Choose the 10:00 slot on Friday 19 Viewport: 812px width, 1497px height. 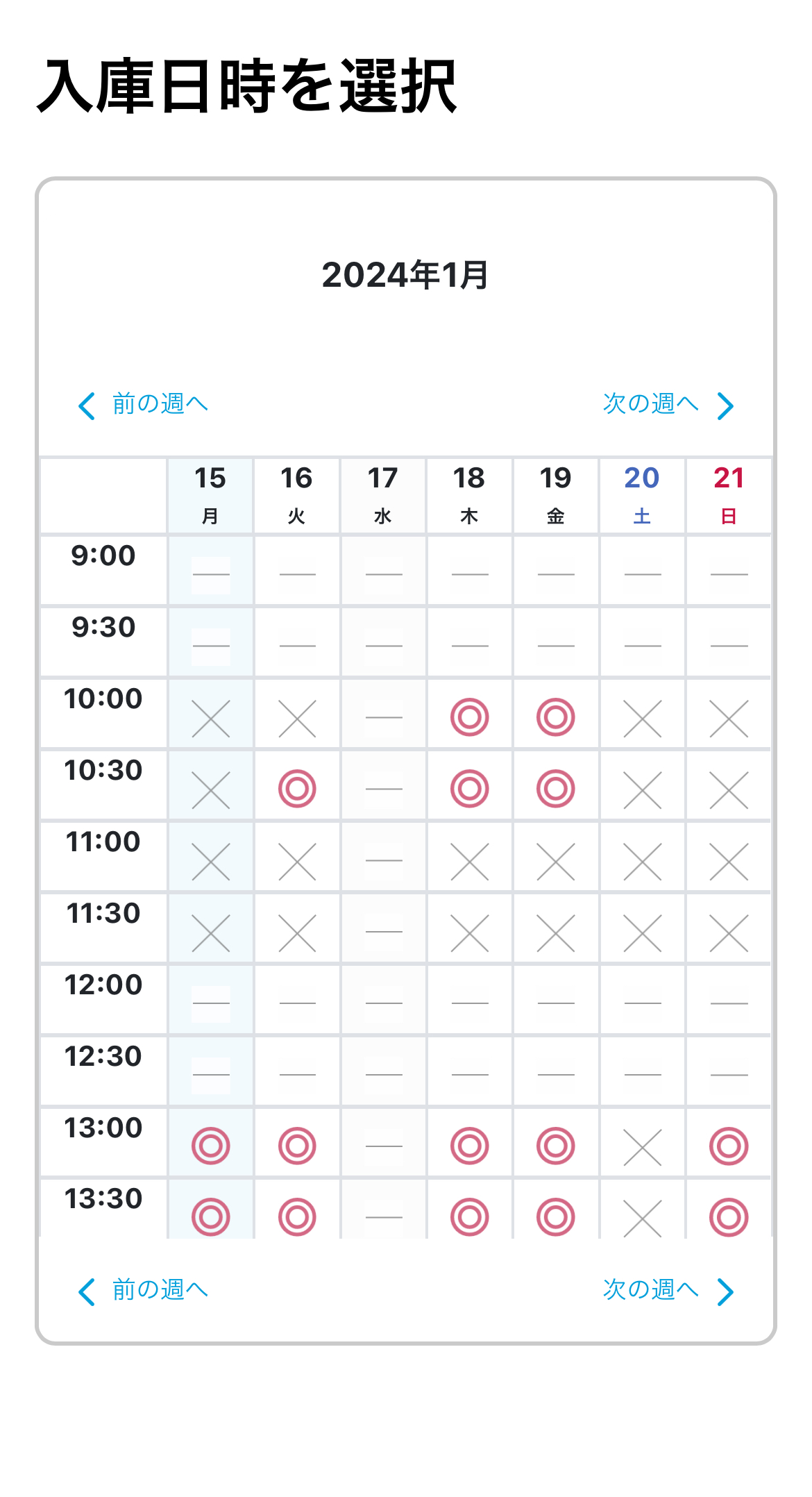coord(556,717)
